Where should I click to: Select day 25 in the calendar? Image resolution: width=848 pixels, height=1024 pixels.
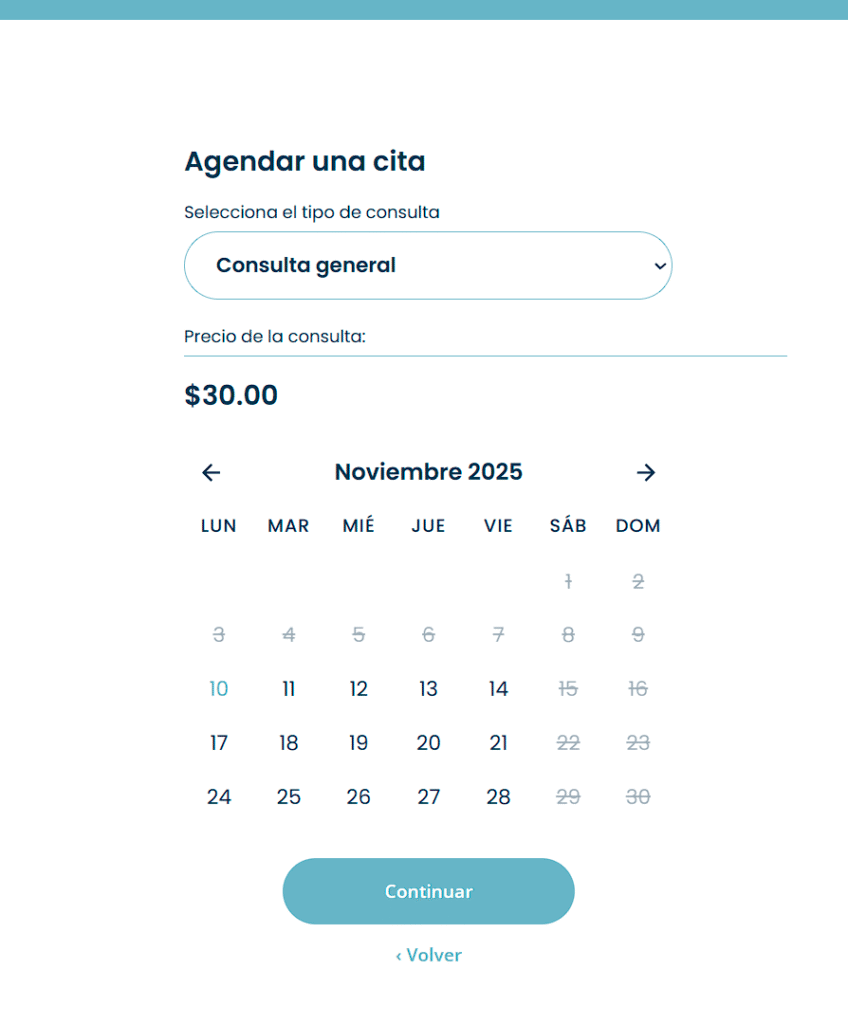coord(289,797)
